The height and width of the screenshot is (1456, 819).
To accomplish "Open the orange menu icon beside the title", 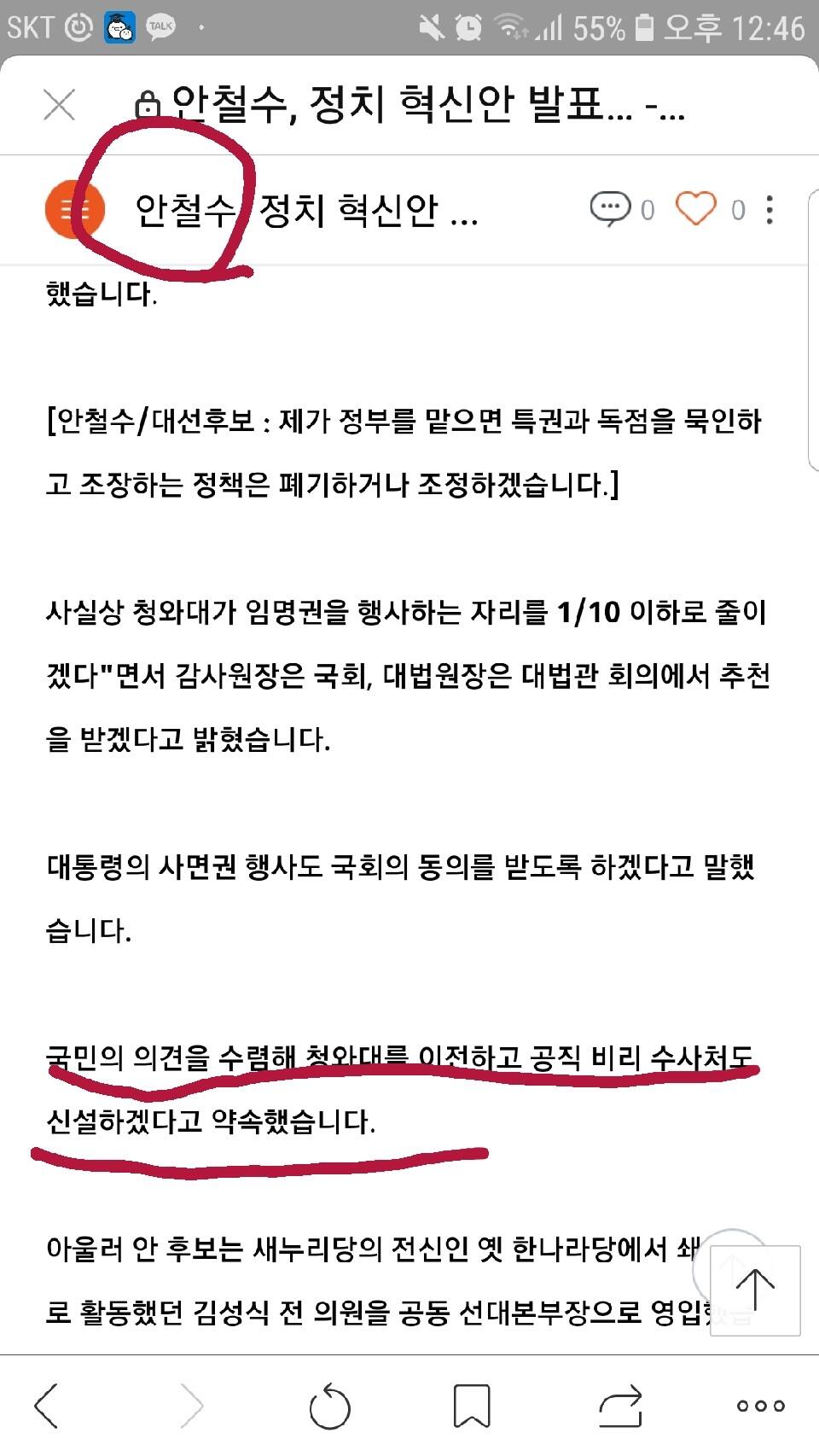I will [75, 210].
